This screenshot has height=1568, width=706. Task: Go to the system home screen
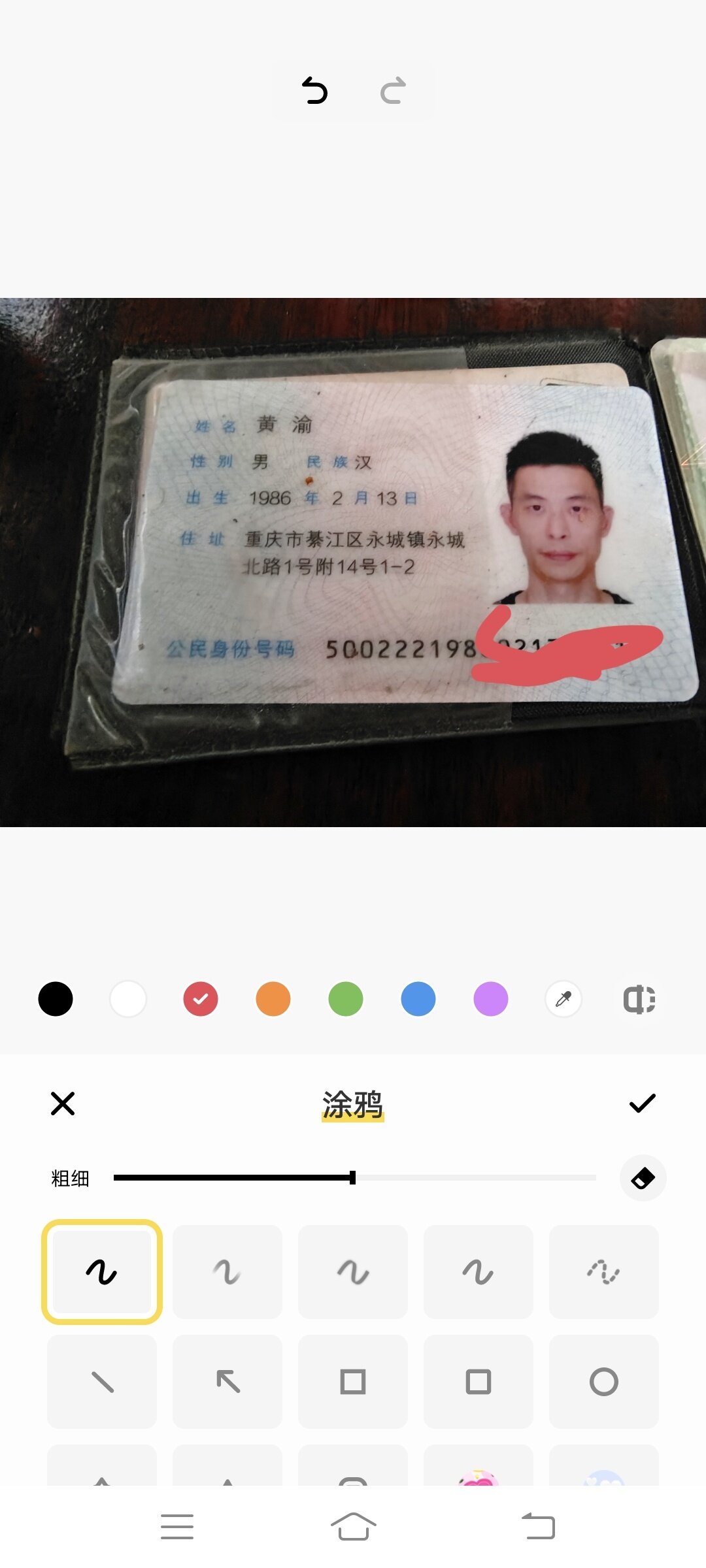[x=353, y=1527]
